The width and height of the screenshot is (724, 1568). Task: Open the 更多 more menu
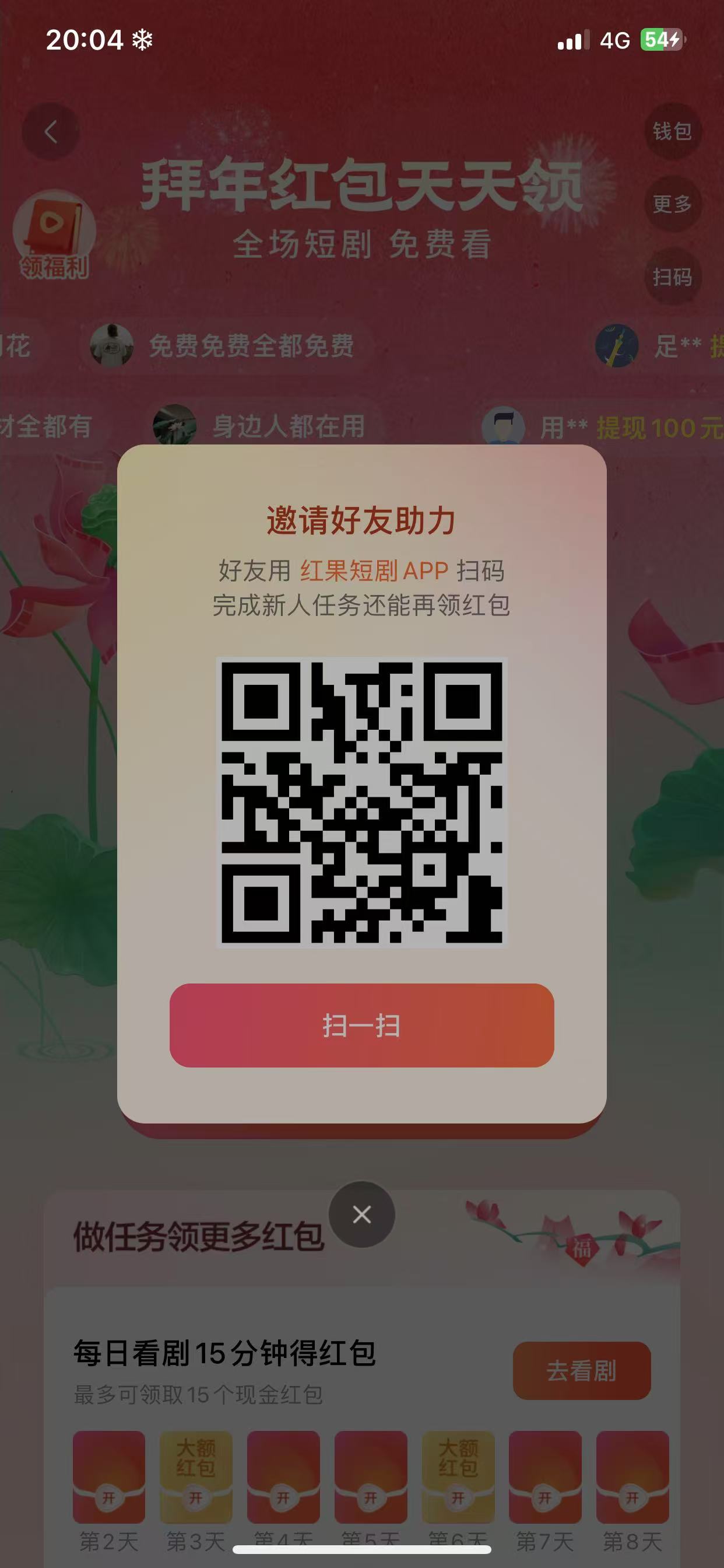(x=672, y=204)
